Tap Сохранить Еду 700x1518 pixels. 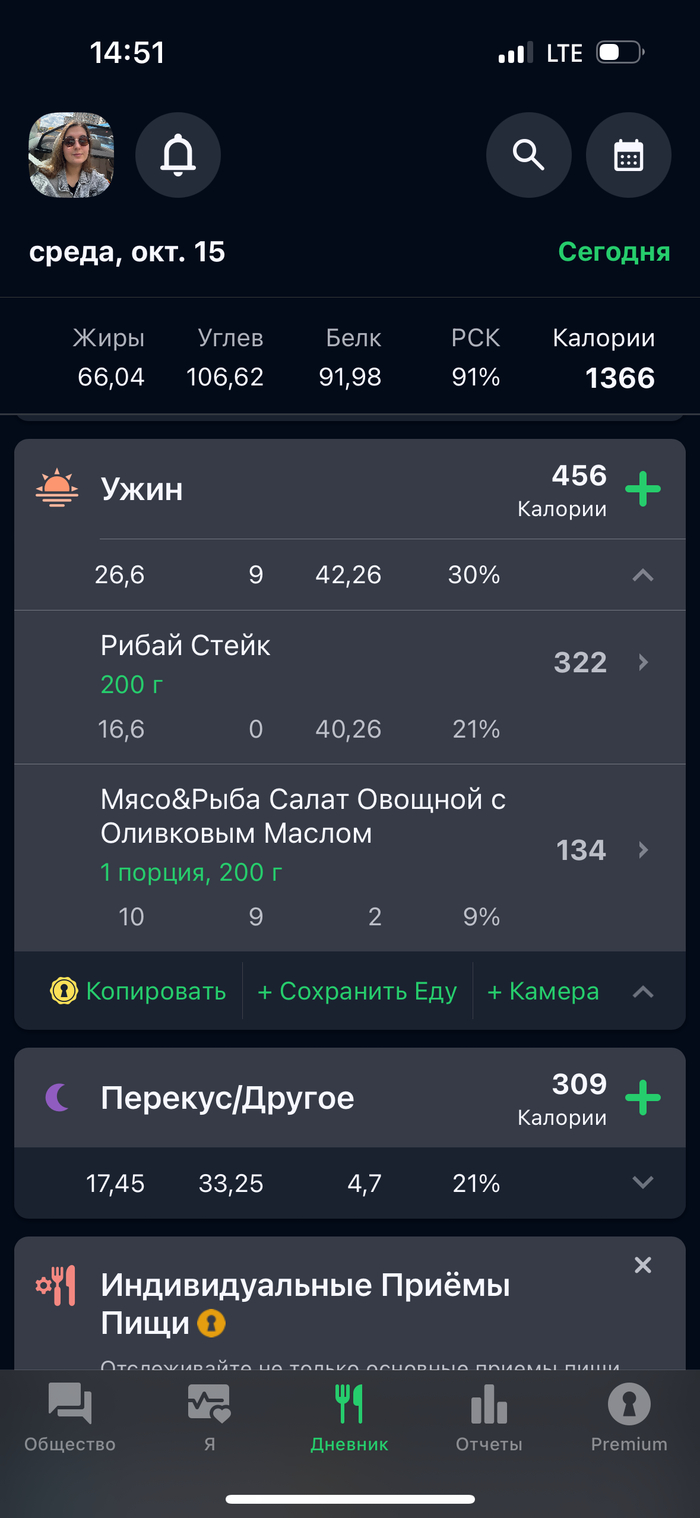pos(357,991)
